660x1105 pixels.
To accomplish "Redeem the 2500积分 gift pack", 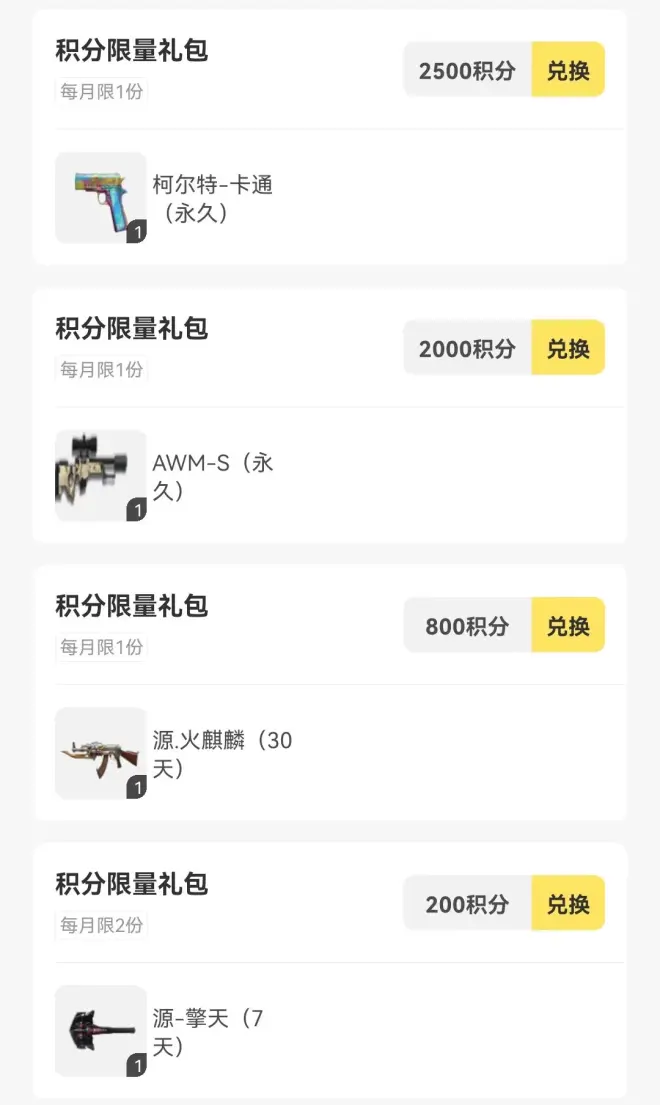I will tap(567, 70).
